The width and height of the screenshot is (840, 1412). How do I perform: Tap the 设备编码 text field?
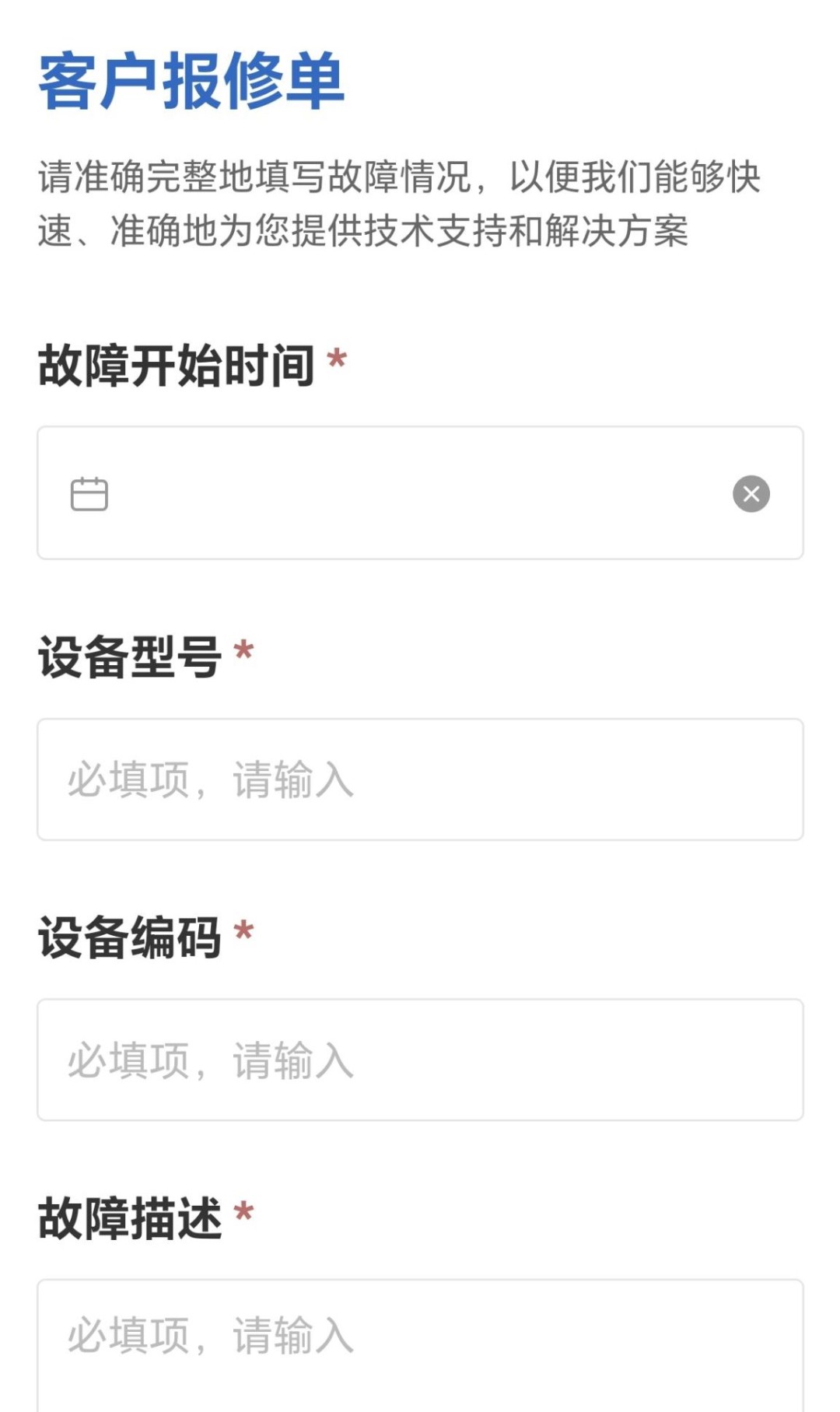tap(420, 1060)
